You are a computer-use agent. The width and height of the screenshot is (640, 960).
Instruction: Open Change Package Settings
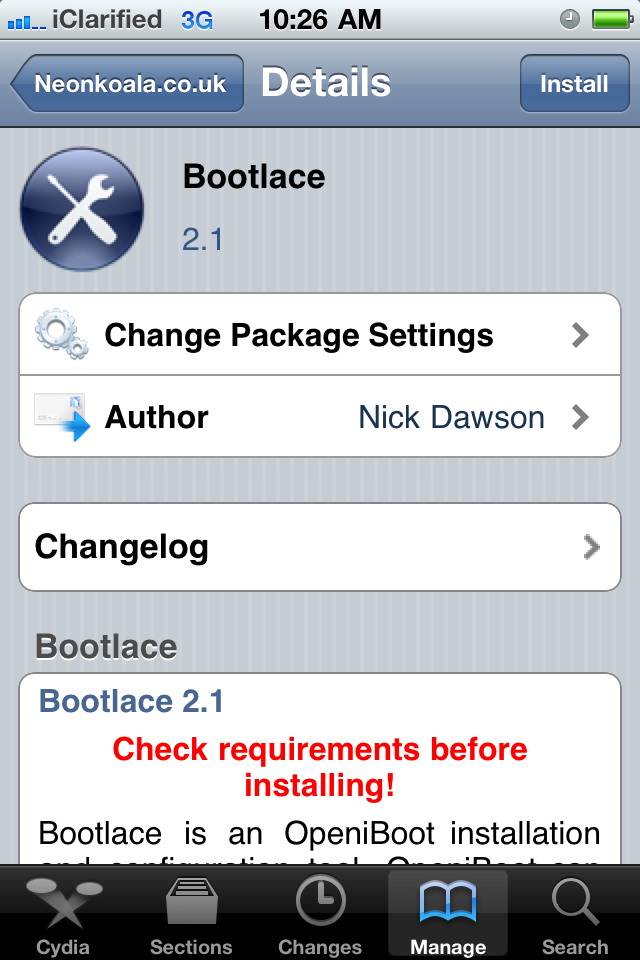(x=320, y=335)
